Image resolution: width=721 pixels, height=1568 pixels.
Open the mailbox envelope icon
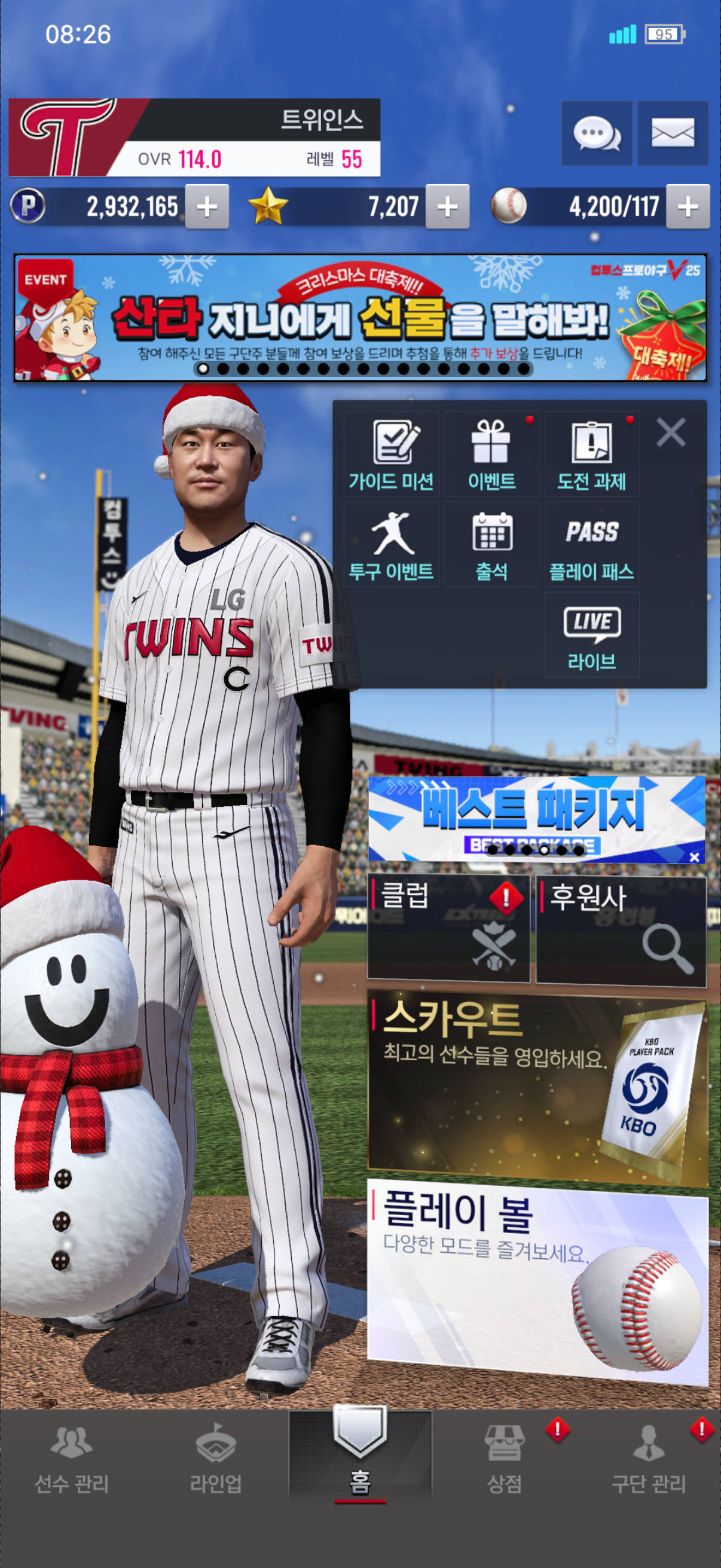coord(673,133)
